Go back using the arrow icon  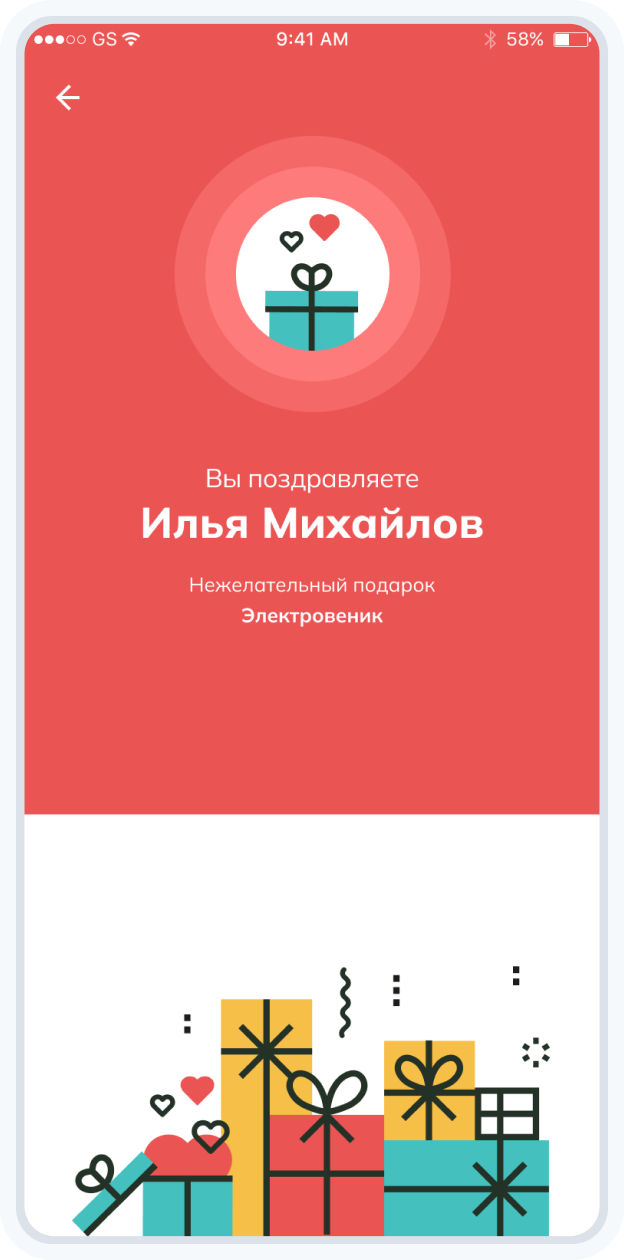[67, 97]
